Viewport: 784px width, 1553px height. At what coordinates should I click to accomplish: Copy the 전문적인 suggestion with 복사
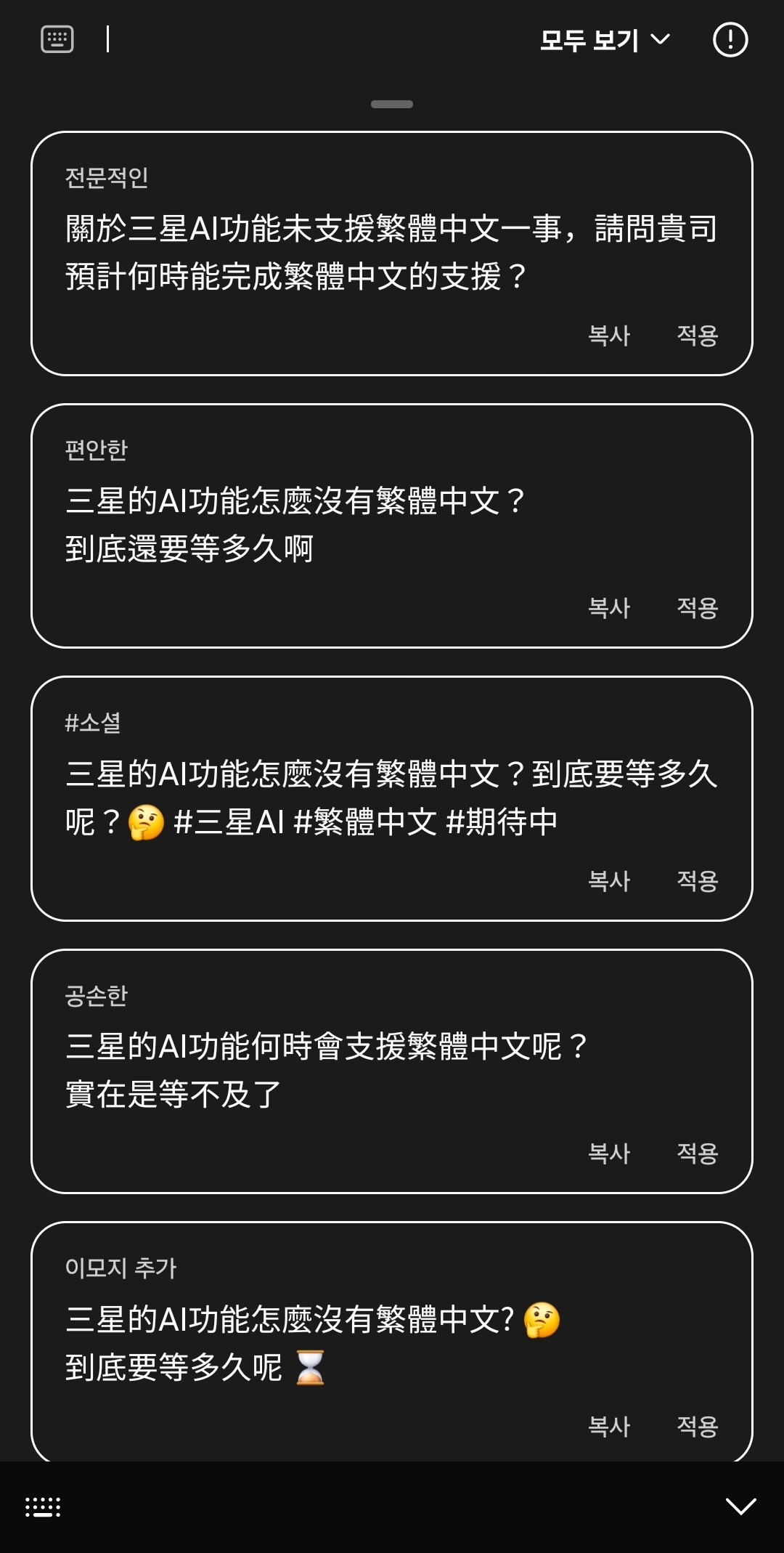click(x=608, y=335)
